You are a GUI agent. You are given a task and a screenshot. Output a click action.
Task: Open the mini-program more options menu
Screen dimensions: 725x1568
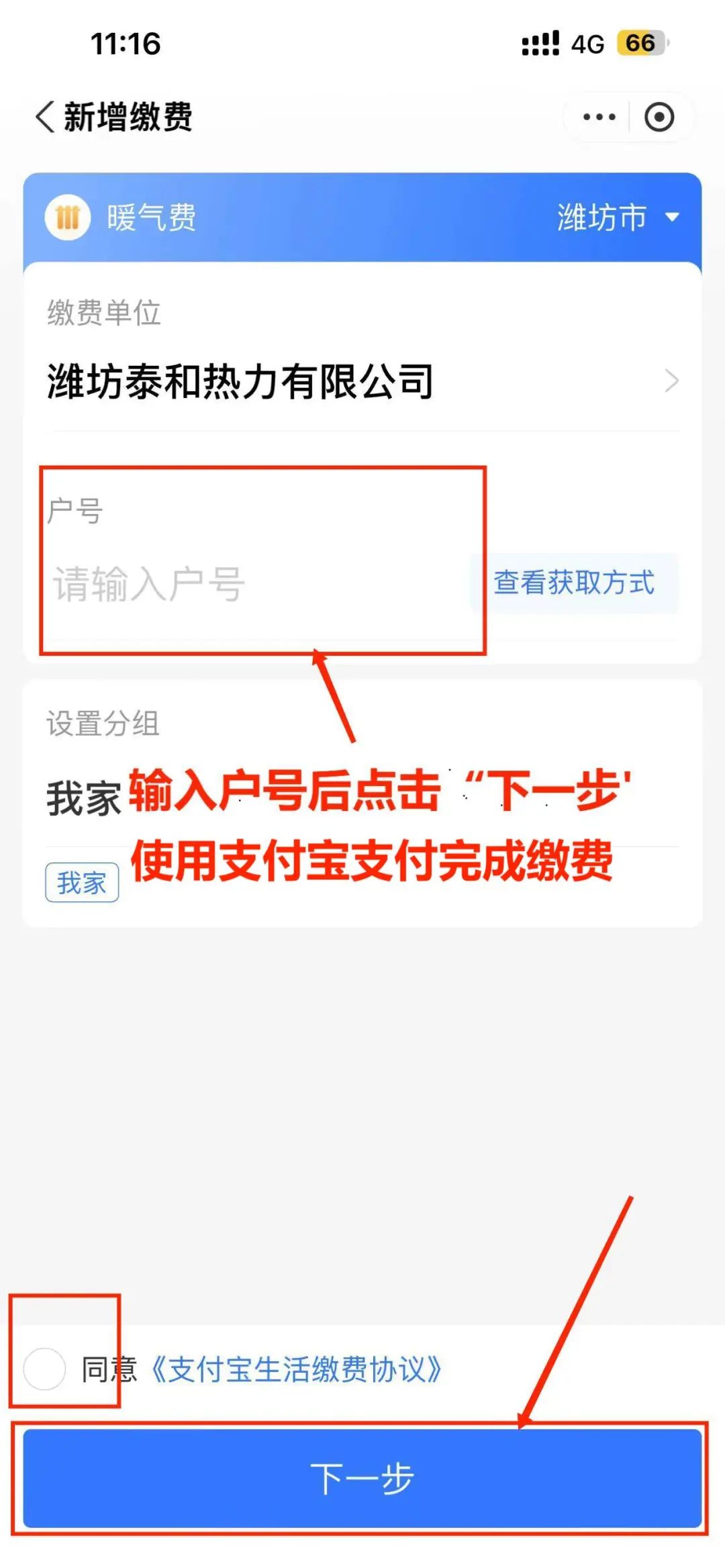599,117
